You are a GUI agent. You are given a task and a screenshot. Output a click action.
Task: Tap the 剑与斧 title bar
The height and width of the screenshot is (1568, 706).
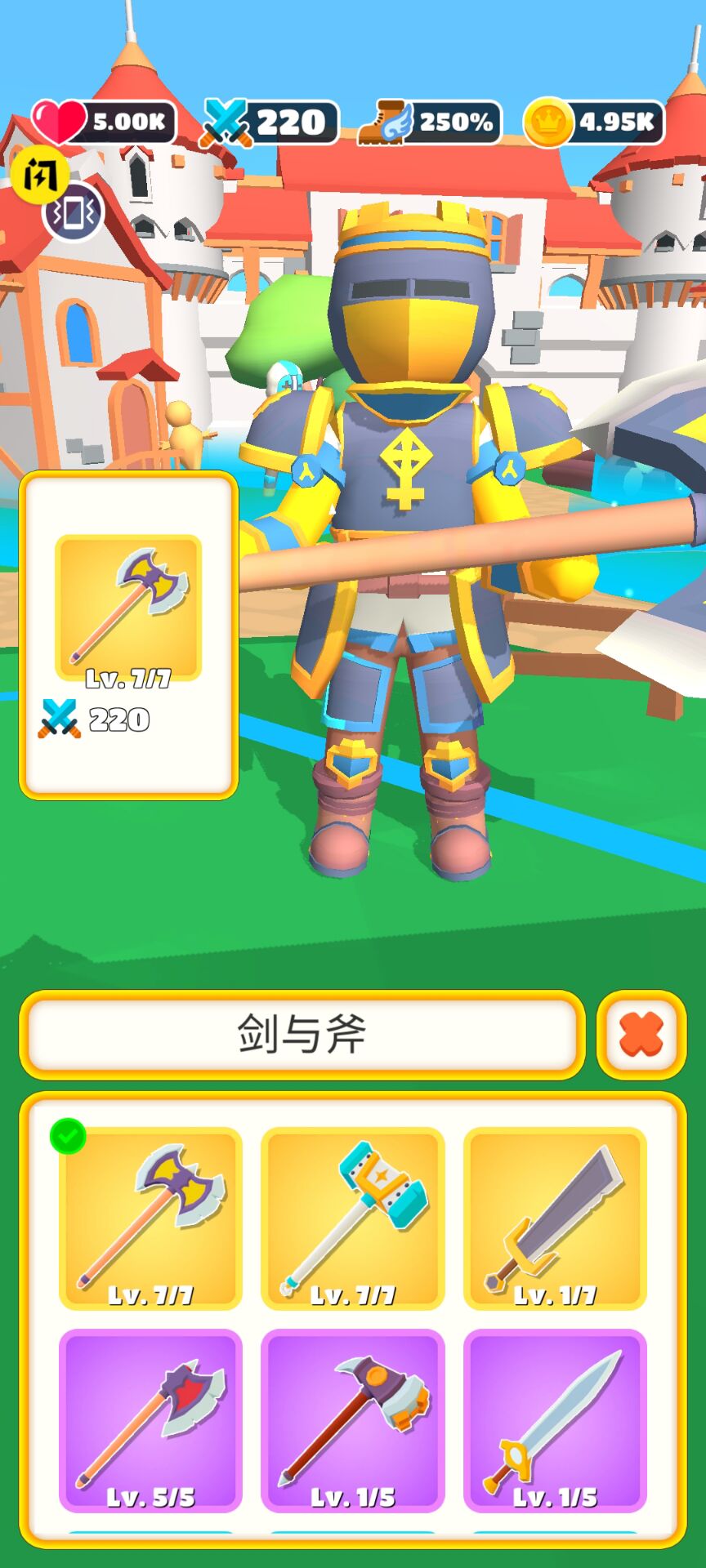302,1035
